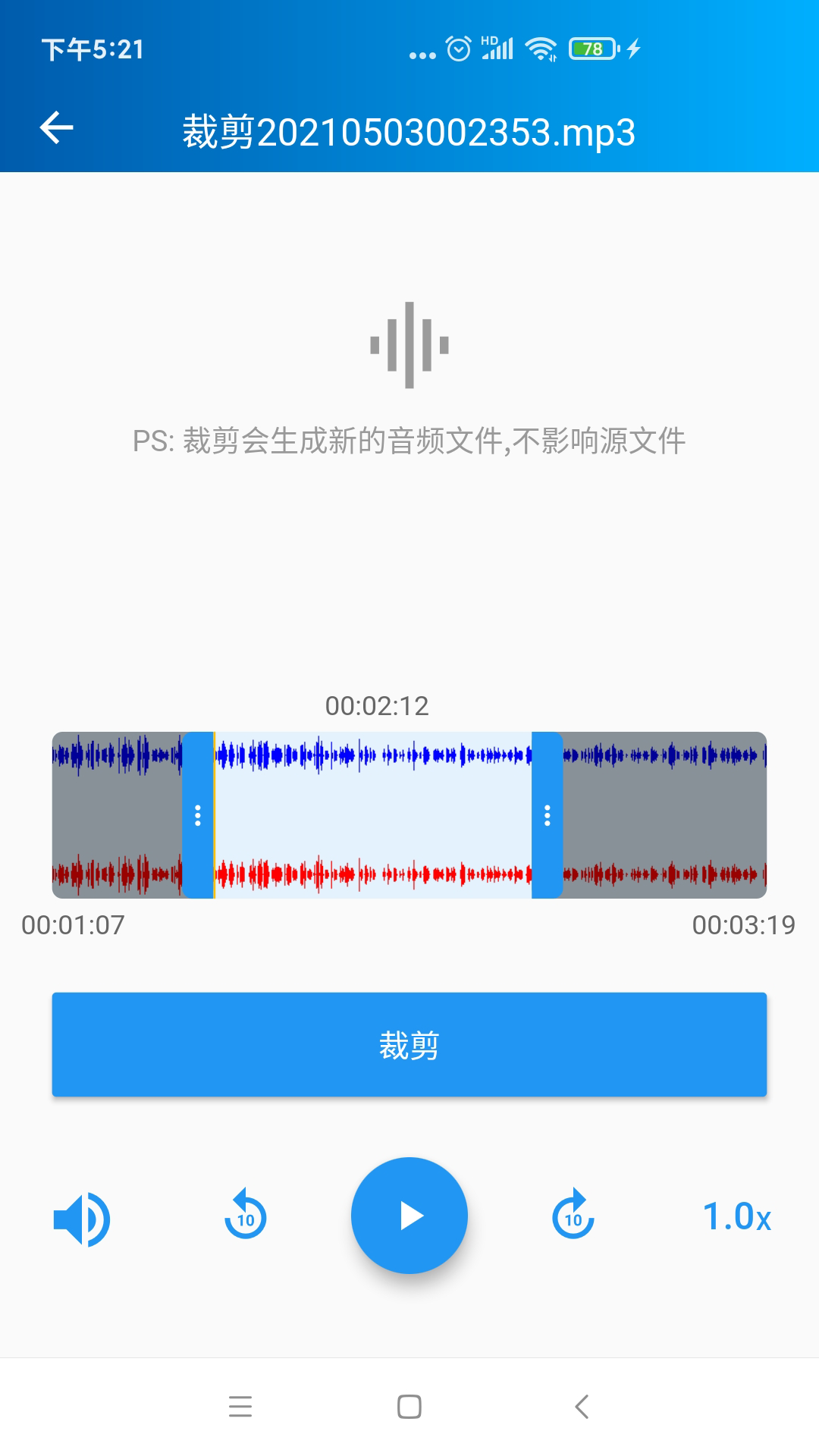Tap the right trim handle on waveform
Viewport: 819px width, 1456px height.
point(548,815)
